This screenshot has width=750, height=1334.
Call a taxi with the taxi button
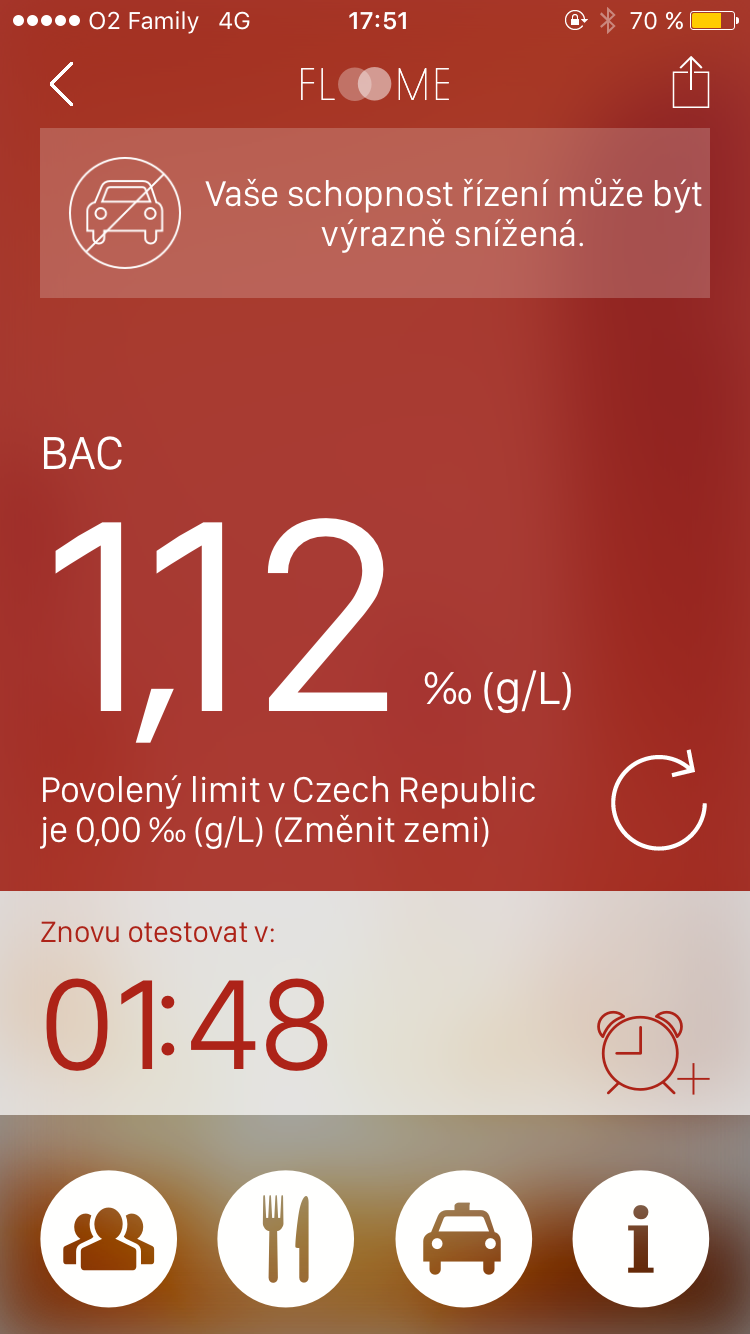point(463,1239)
